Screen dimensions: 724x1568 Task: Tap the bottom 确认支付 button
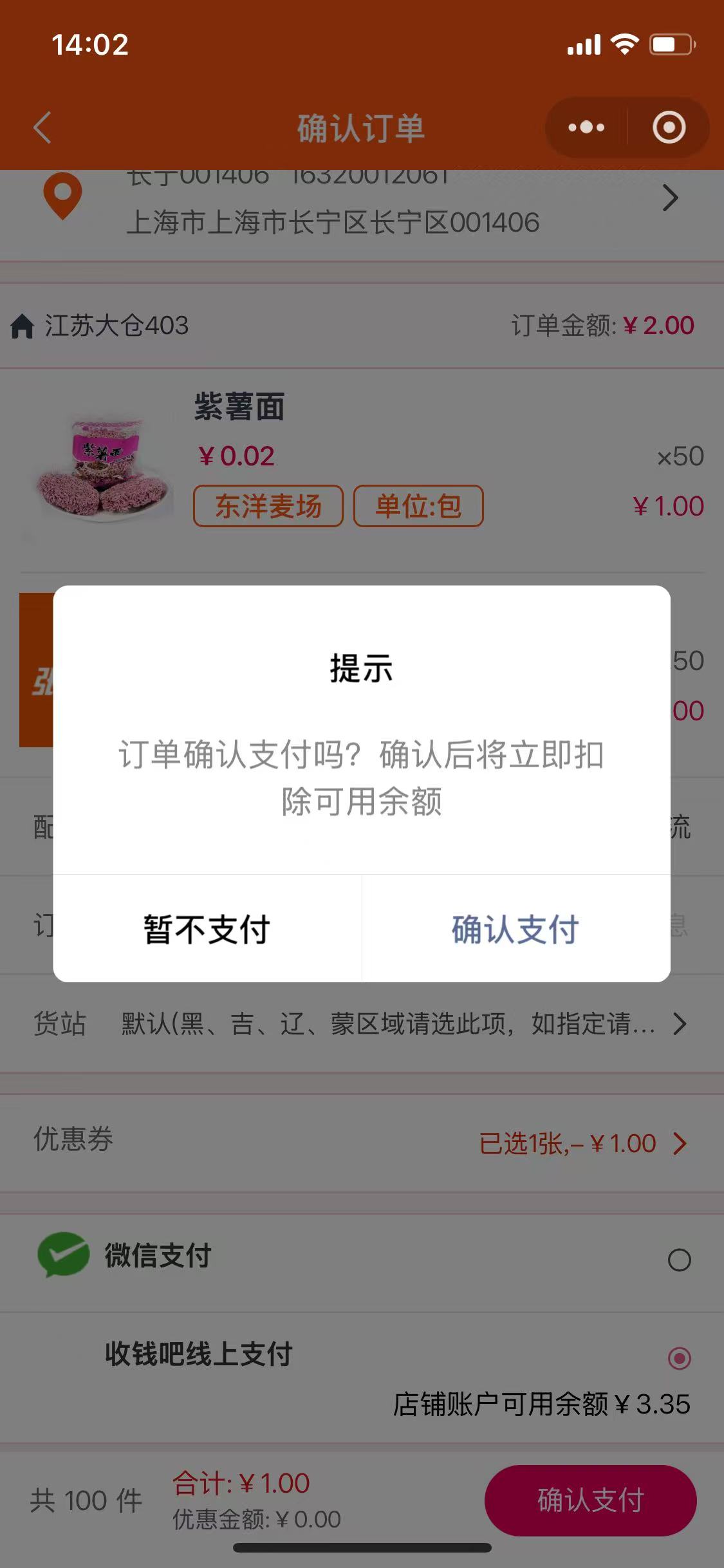click(x=590, y=1500)
